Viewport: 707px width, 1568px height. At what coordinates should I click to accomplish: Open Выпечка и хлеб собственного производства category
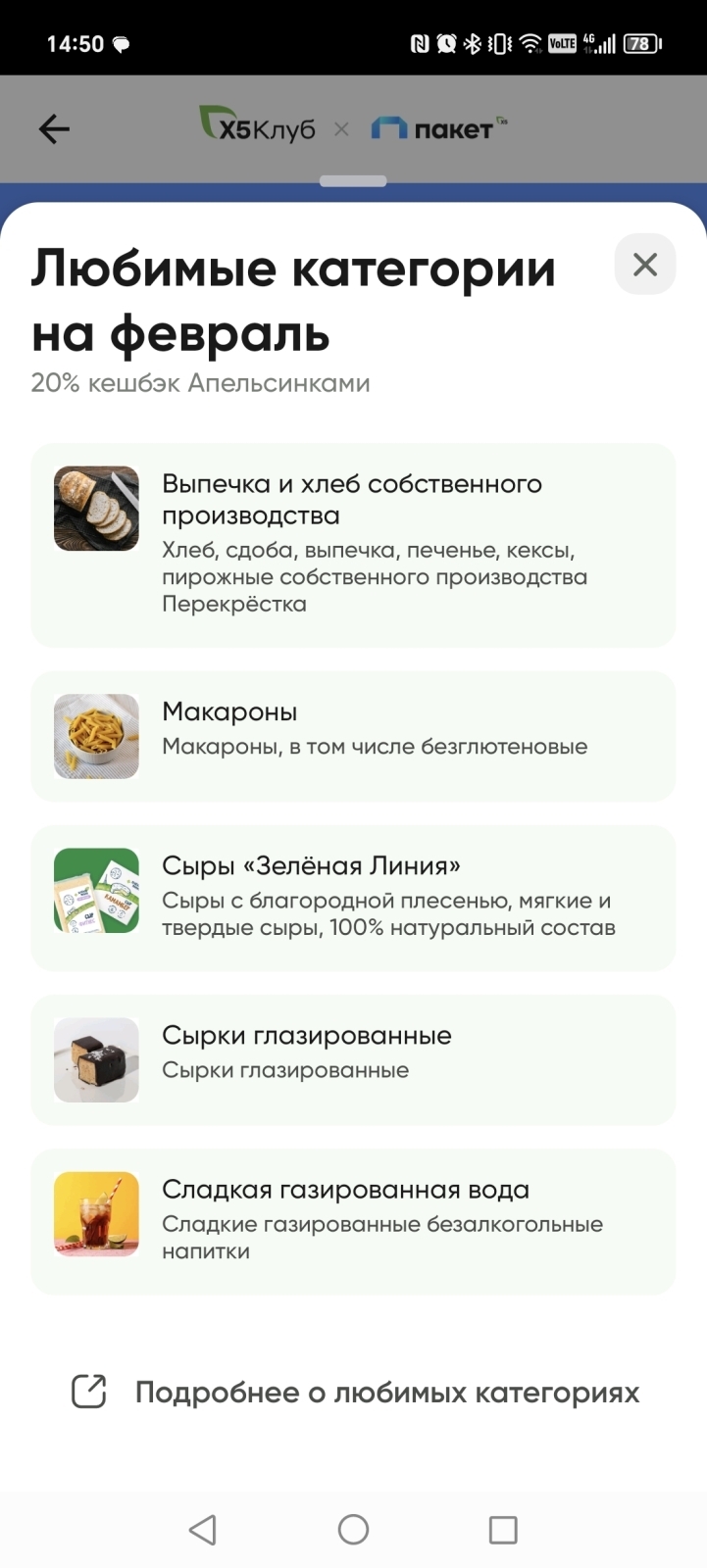point(353,545)
